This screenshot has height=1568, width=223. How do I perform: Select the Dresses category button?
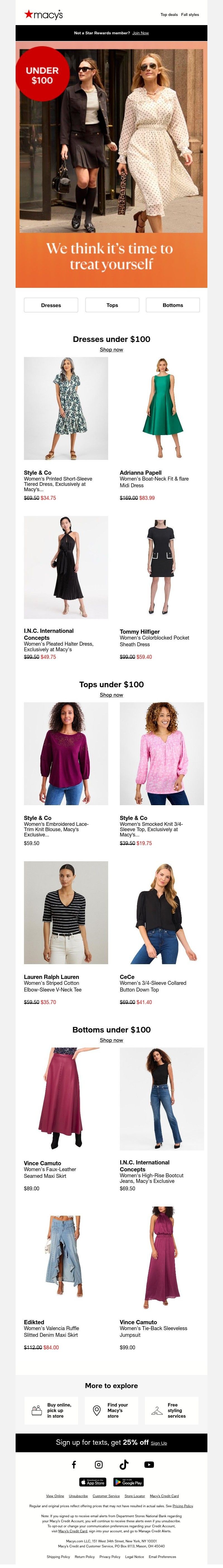[x=51, y=305]
